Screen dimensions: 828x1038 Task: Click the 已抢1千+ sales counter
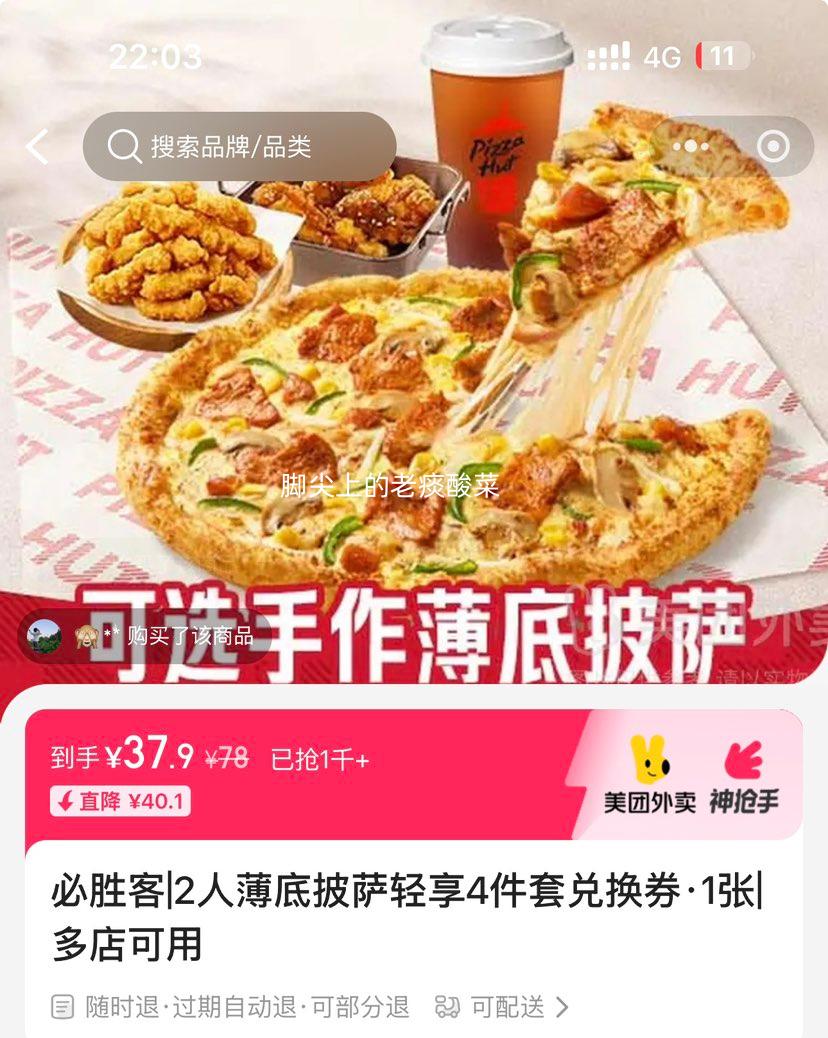point(322,758)
